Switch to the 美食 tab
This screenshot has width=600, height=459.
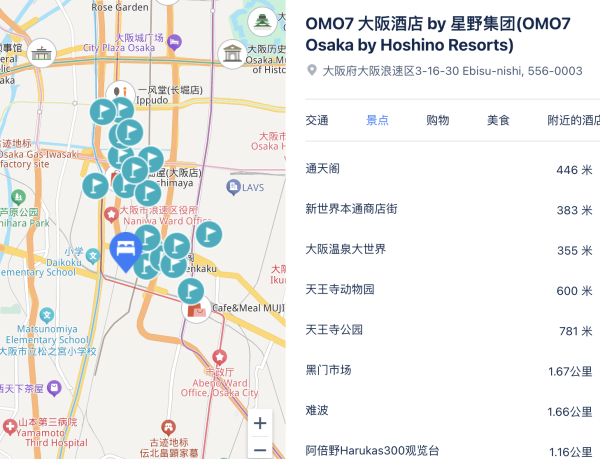[498, 120]
